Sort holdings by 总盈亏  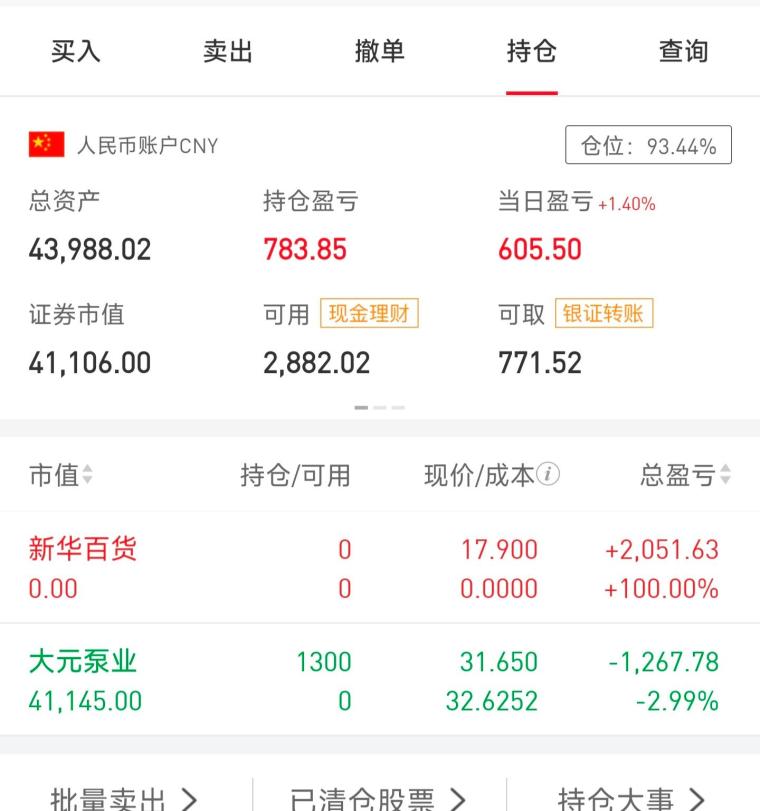tap(686, 476)
